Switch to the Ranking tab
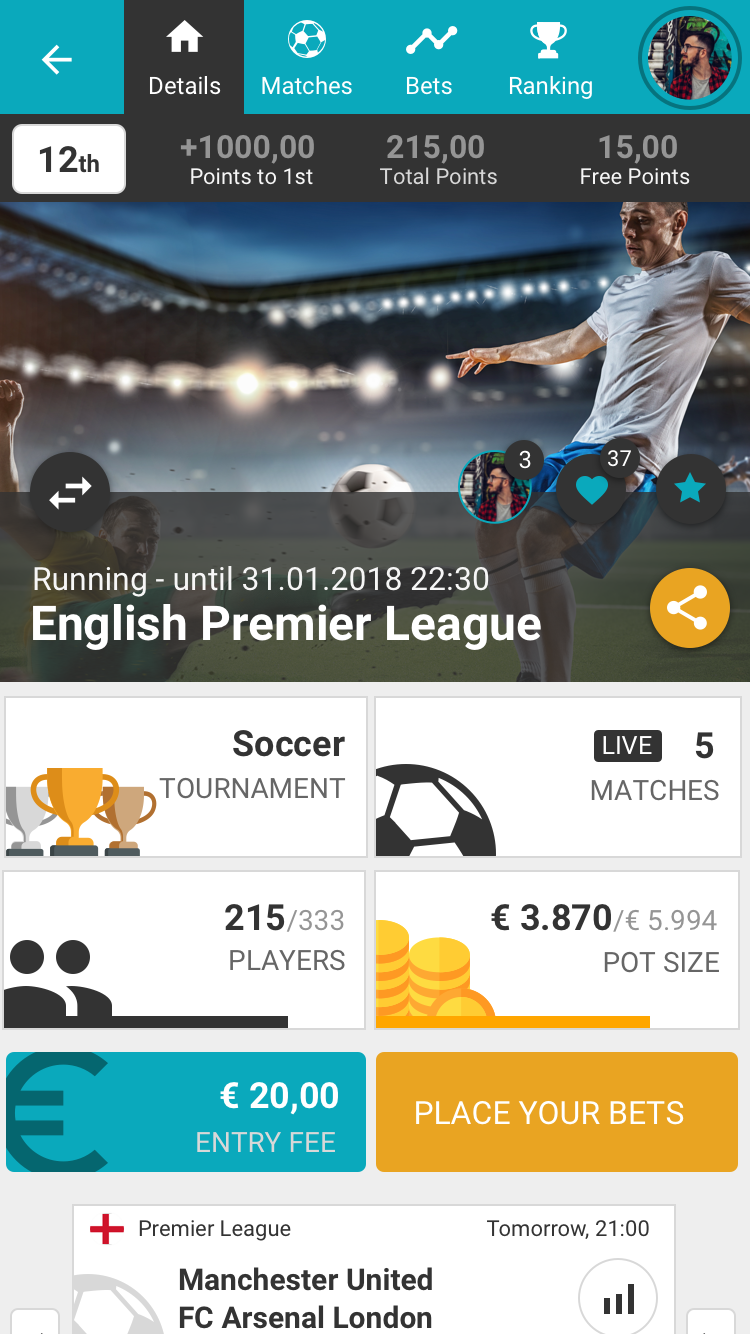 point(550,60)
